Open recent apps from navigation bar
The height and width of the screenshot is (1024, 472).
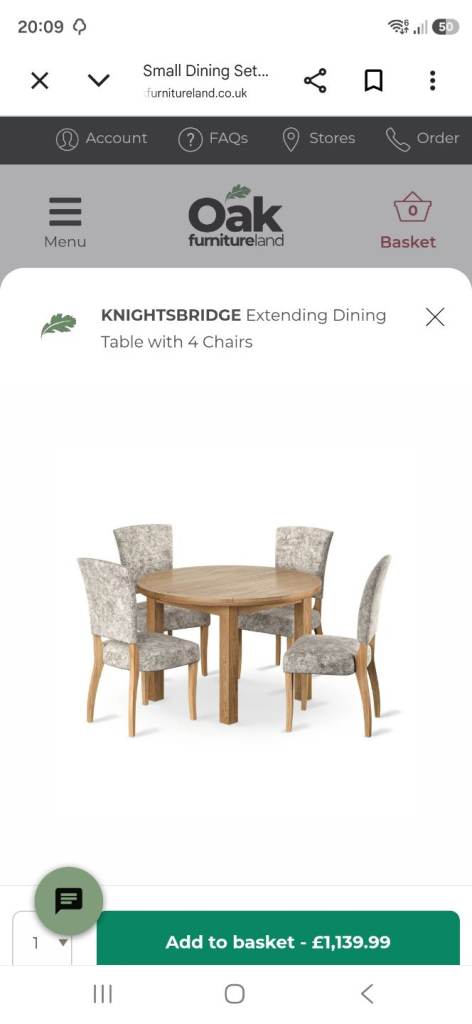point(102,994)
